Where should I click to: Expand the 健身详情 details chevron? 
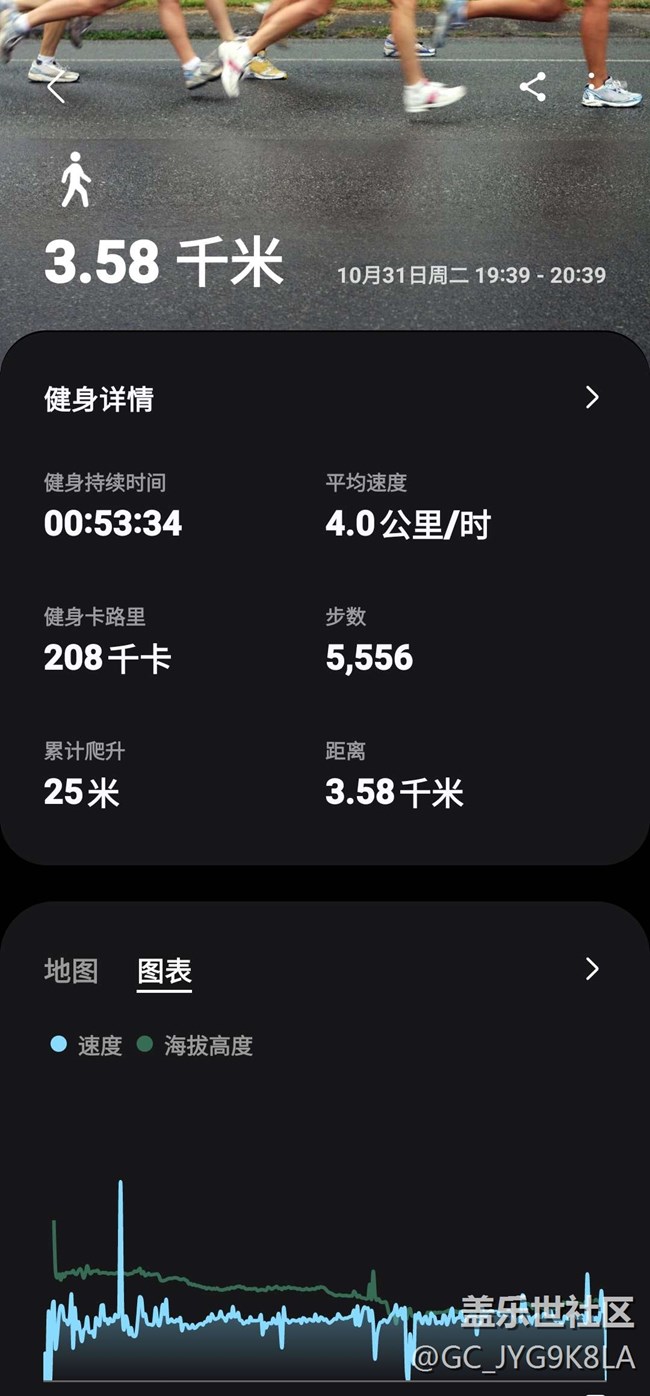coord(592,398)
